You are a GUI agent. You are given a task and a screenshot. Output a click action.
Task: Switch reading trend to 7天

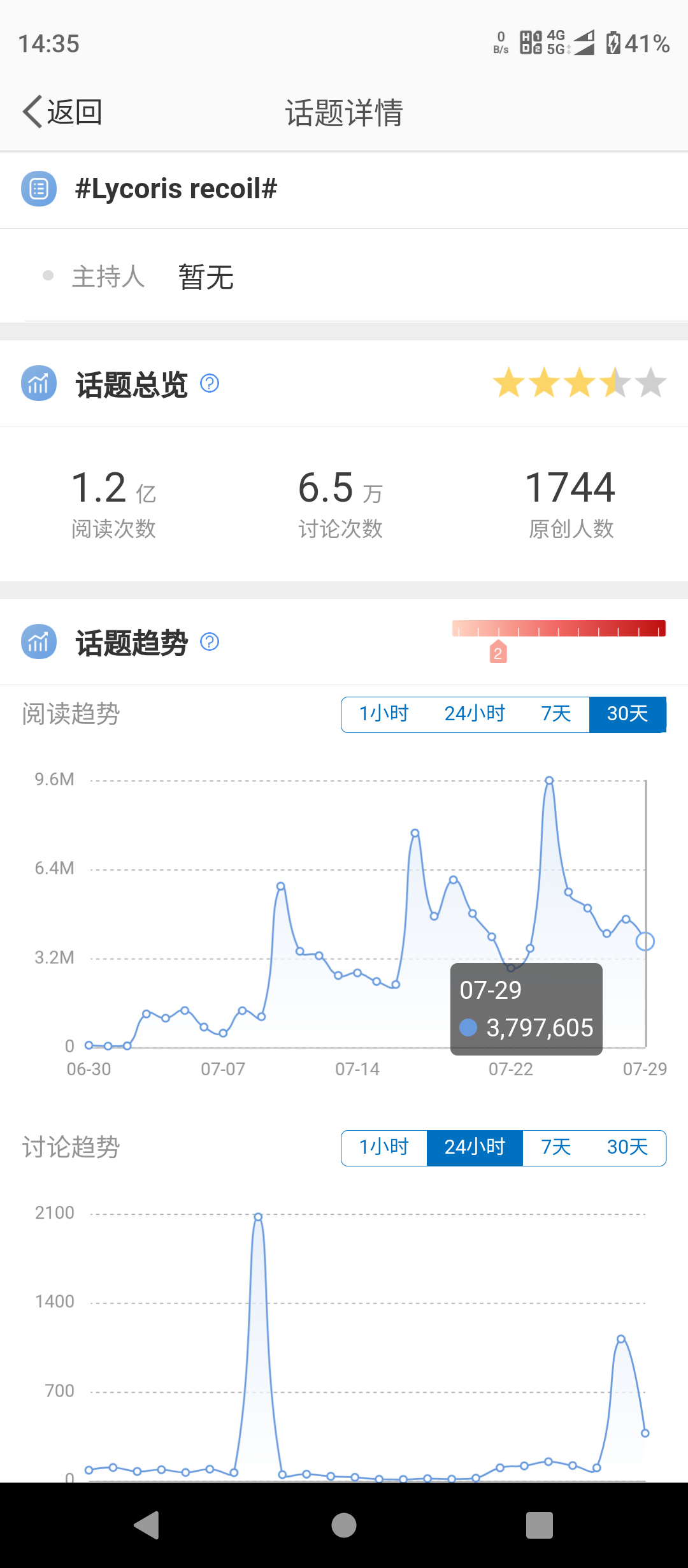pos(556,714)
